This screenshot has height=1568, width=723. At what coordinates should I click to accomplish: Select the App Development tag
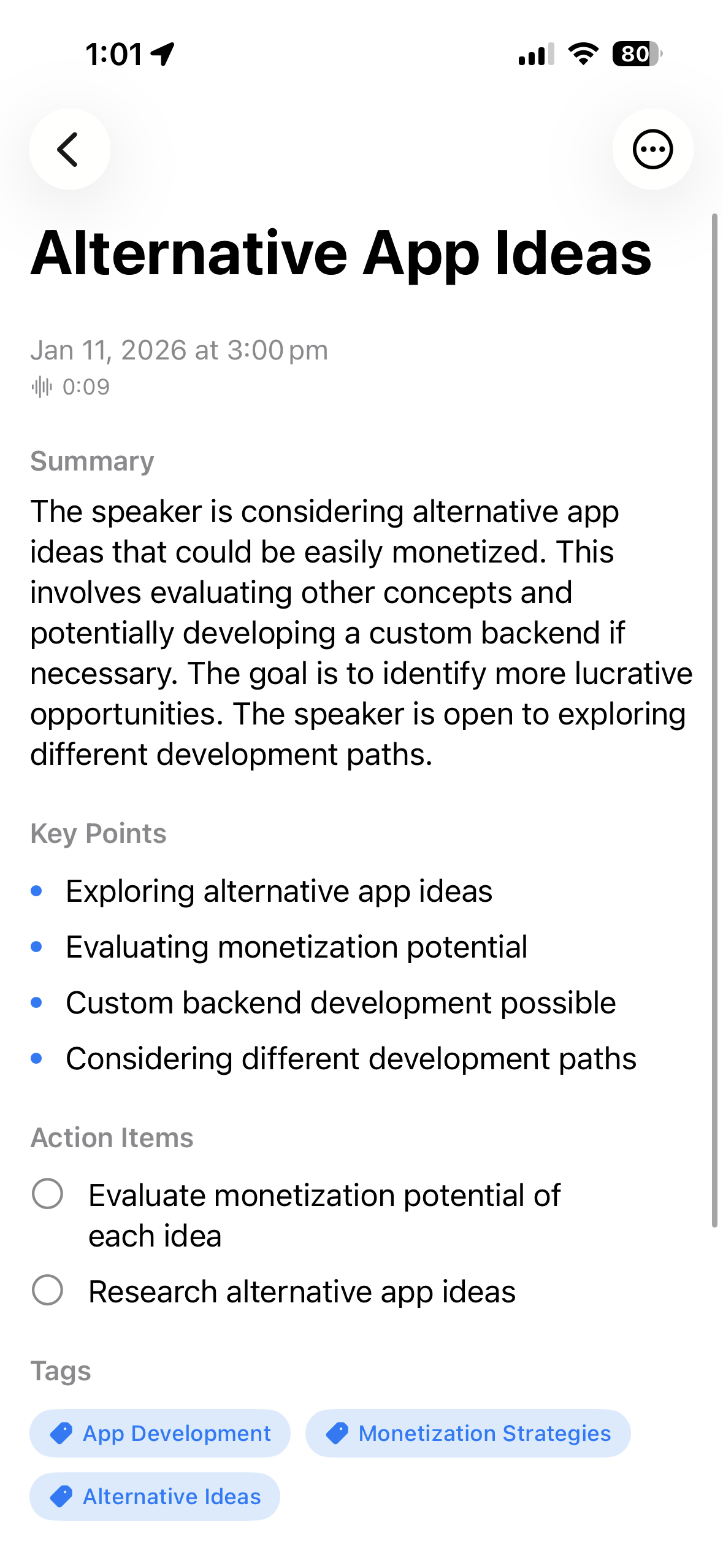point(159,1434)
